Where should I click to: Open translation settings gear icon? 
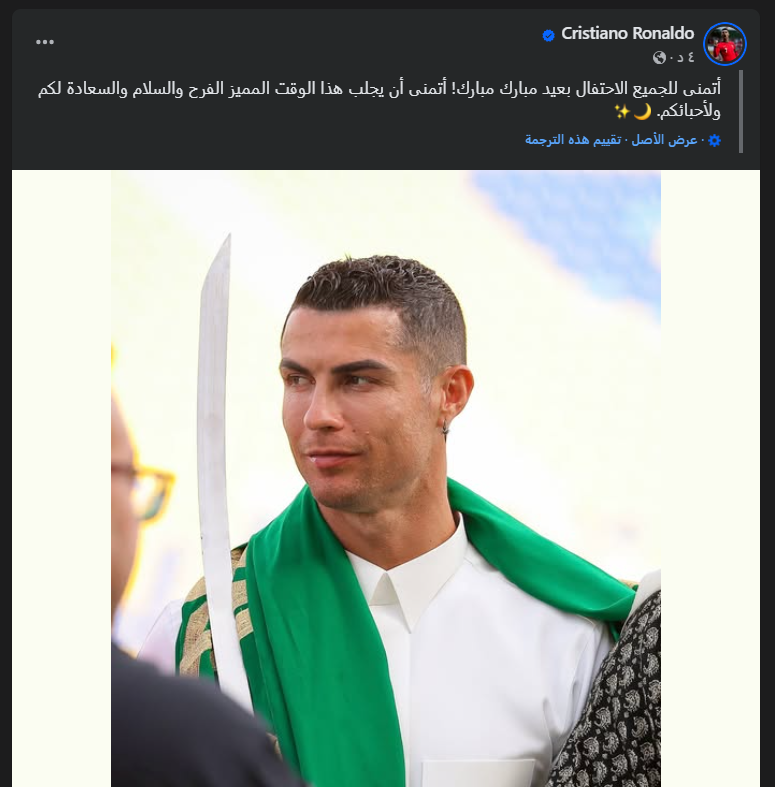714,140
